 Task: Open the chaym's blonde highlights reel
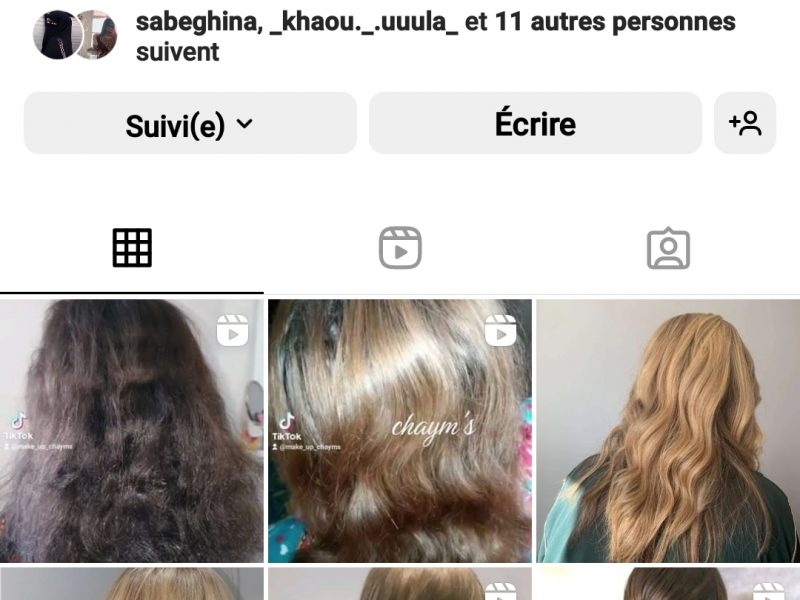(x=400, y=430)
